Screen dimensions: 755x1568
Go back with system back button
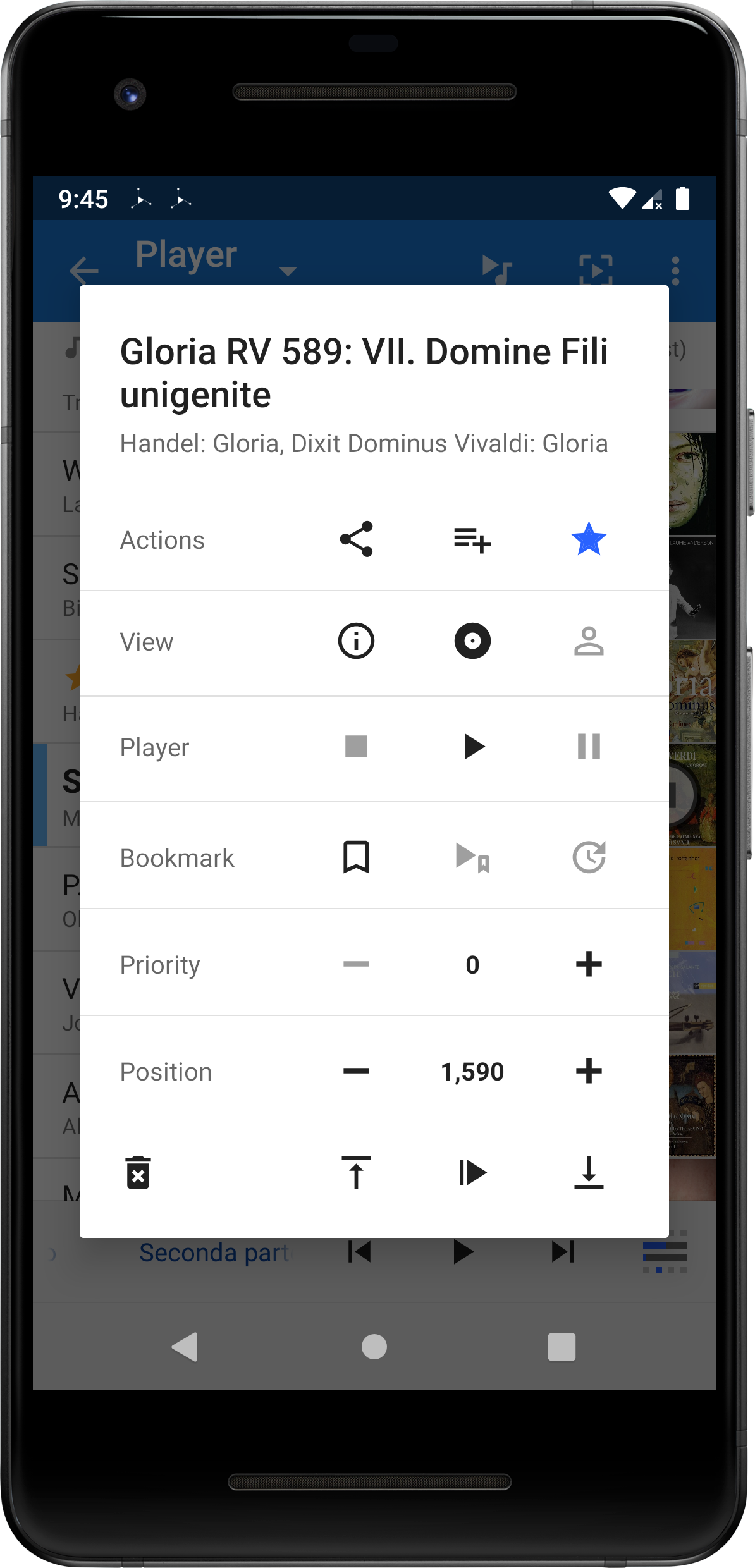pyautogui.click(x=185, y=1347)
